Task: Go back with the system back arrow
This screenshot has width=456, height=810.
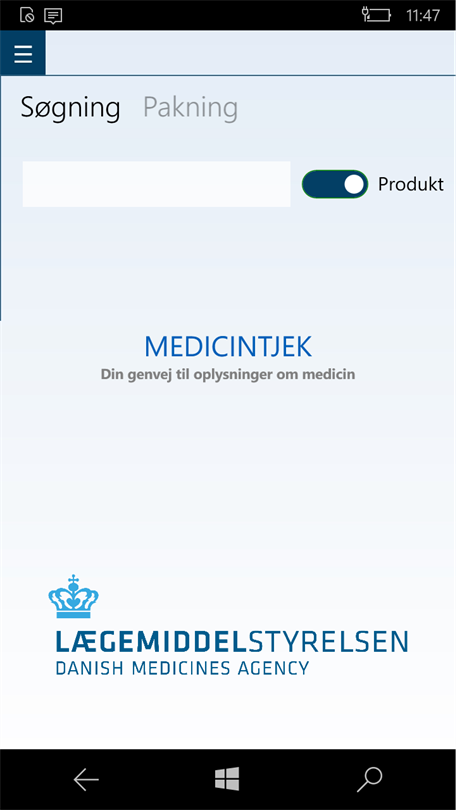Action: point(86,780)
